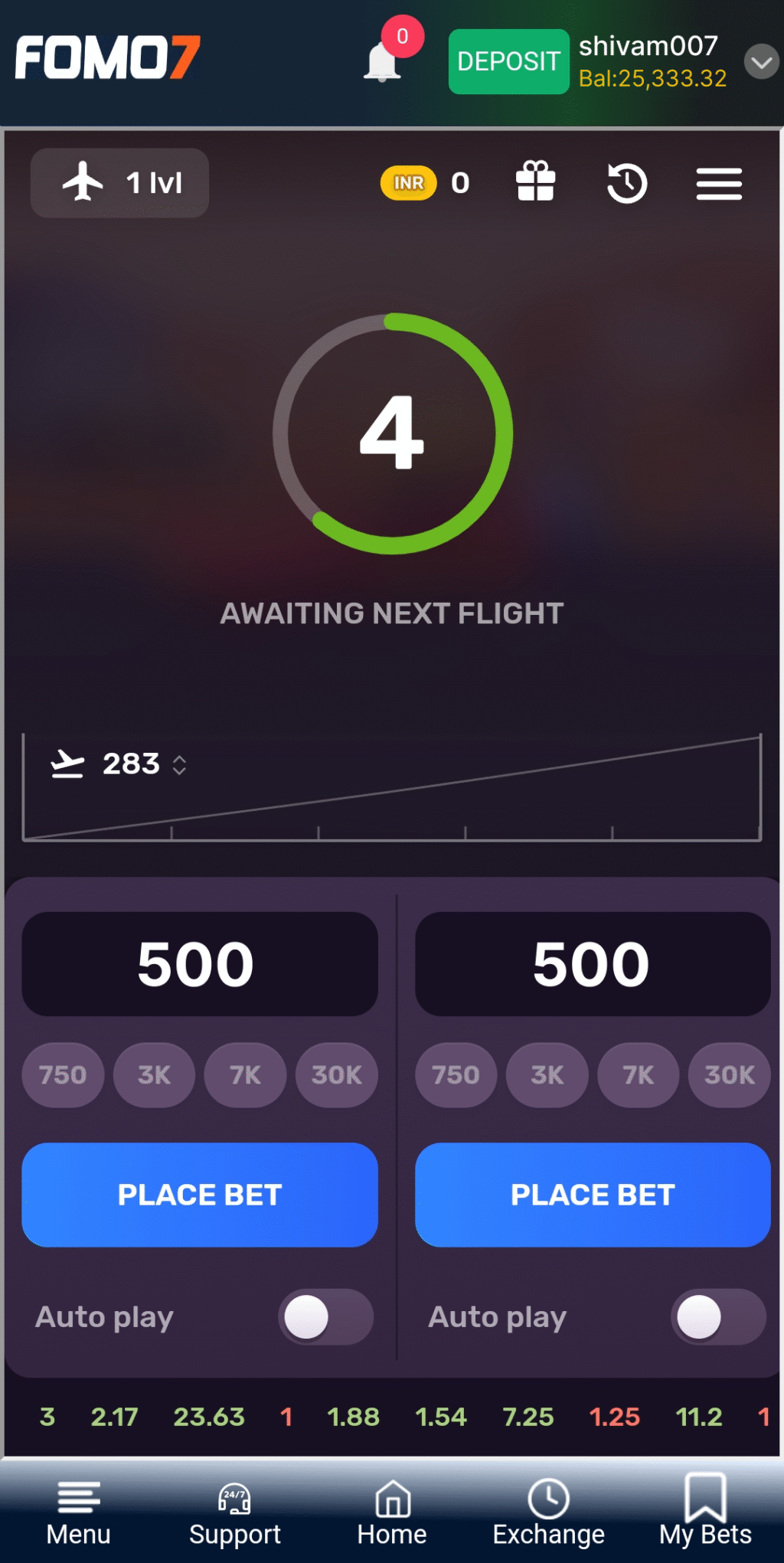Image resolution: width=784 pixels, height=1563 pixels.
Task: Open the in-game hamburger menu
Action: coord(718,183)
